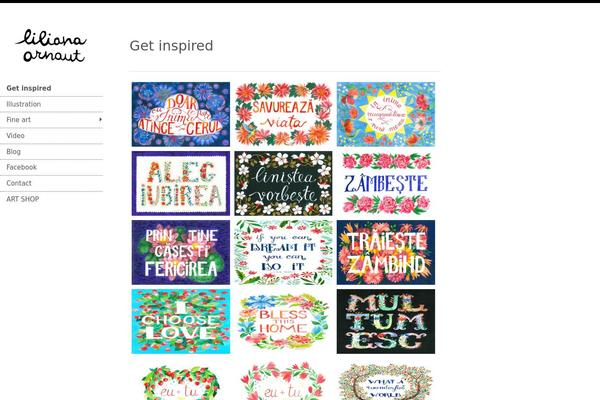The image size is (600, 400).
Task: Open the 'If you can dream it' artwork
Action: tap(283, 252)
